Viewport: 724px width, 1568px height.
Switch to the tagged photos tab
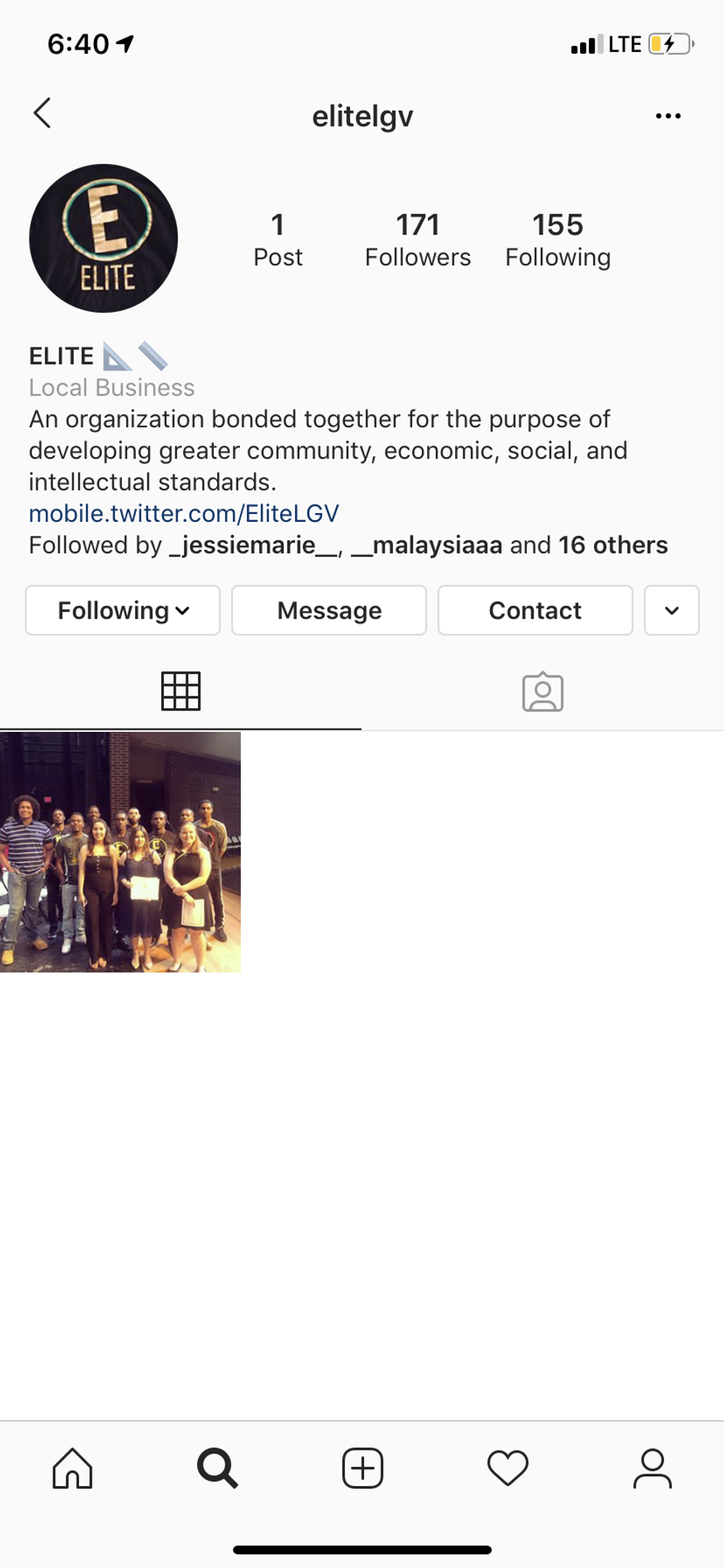point(543,692)
